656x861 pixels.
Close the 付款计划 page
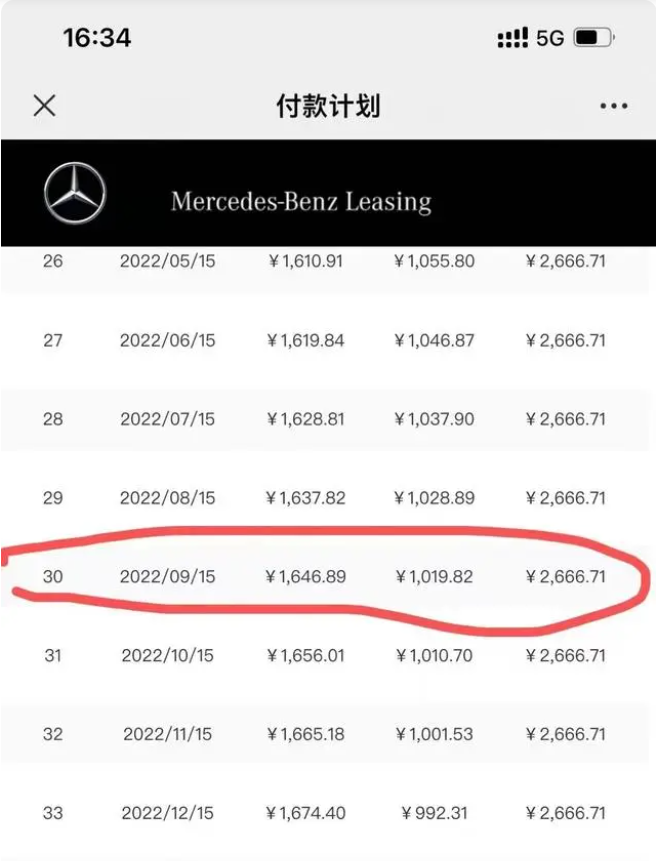pyautogui.click(x=45, y=106)
